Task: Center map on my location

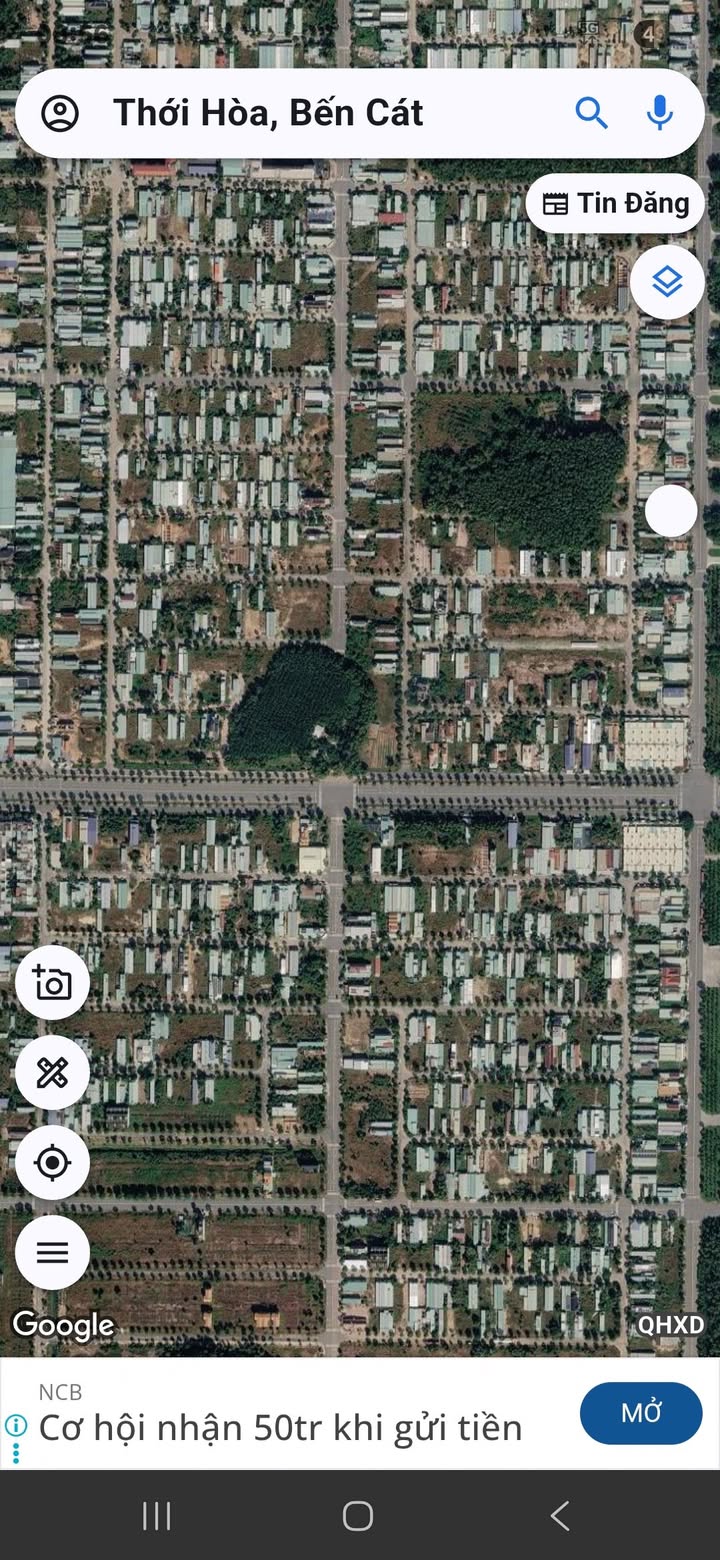Action: tap(52, 1163)
